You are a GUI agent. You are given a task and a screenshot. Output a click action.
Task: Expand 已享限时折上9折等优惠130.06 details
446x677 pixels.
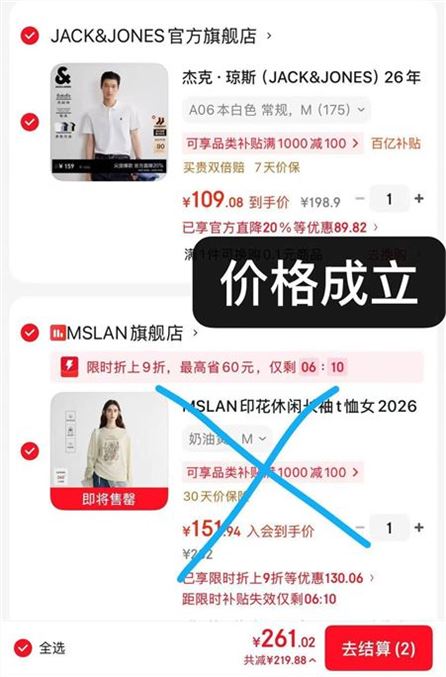(x=278, y=578)
